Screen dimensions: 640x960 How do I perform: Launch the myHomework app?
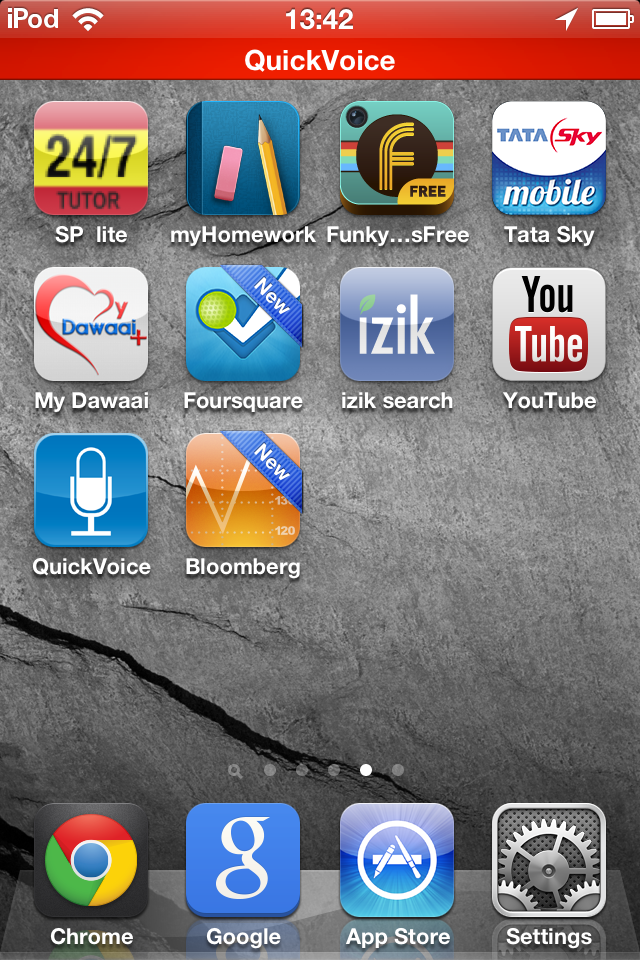(x=243, y=158)
